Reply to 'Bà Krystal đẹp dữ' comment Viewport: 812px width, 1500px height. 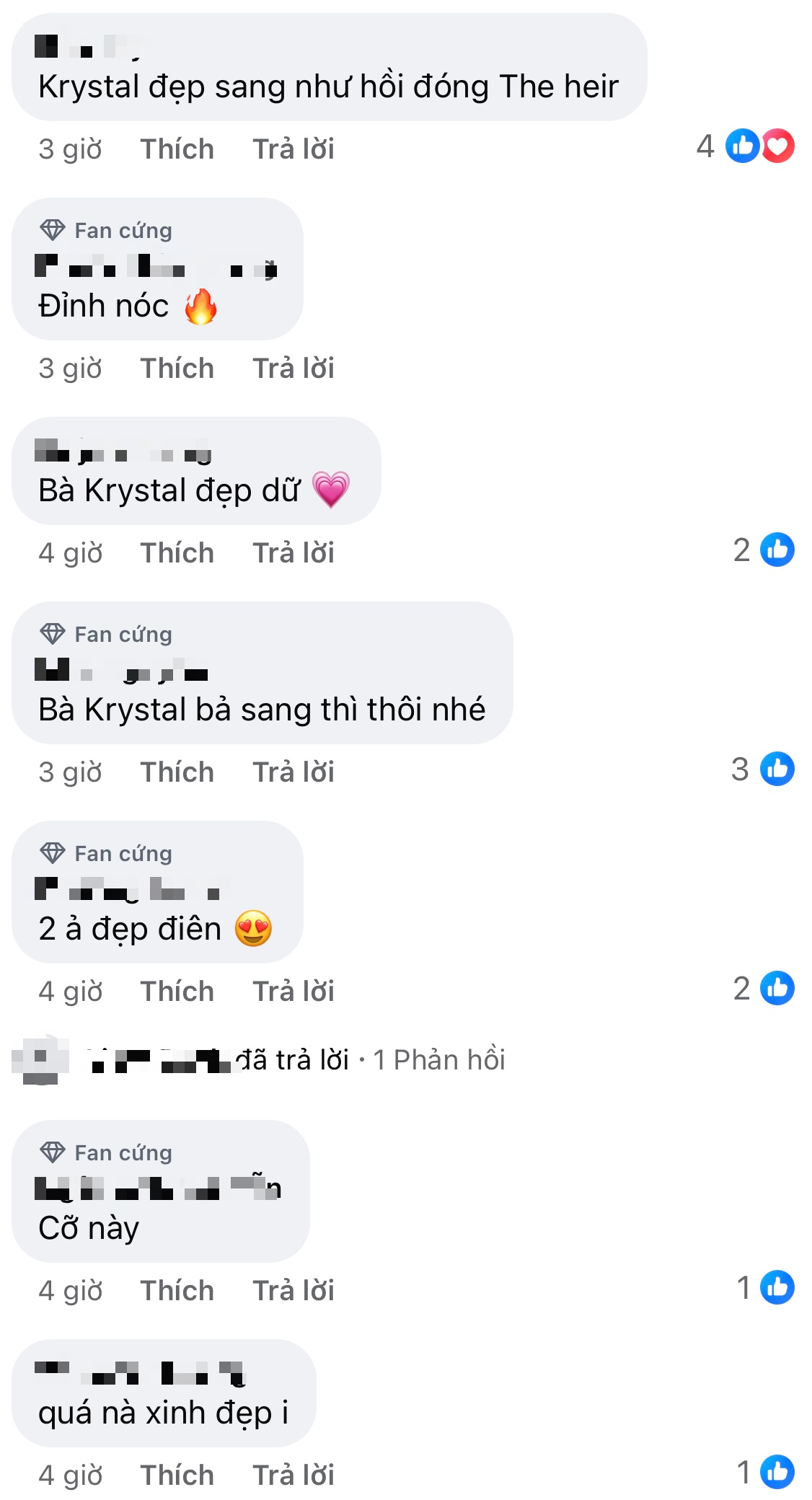click(x=293, y=552)
